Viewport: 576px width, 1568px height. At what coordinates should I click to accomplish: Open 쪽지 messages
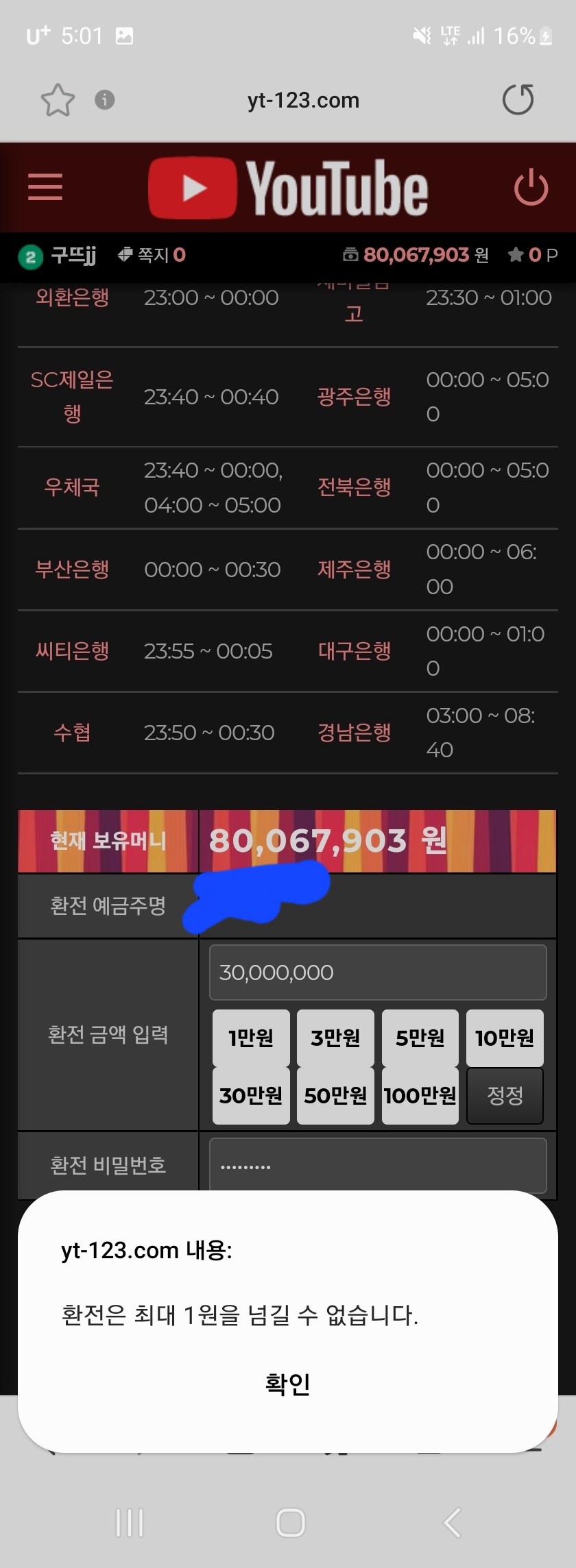pos(152,256)
